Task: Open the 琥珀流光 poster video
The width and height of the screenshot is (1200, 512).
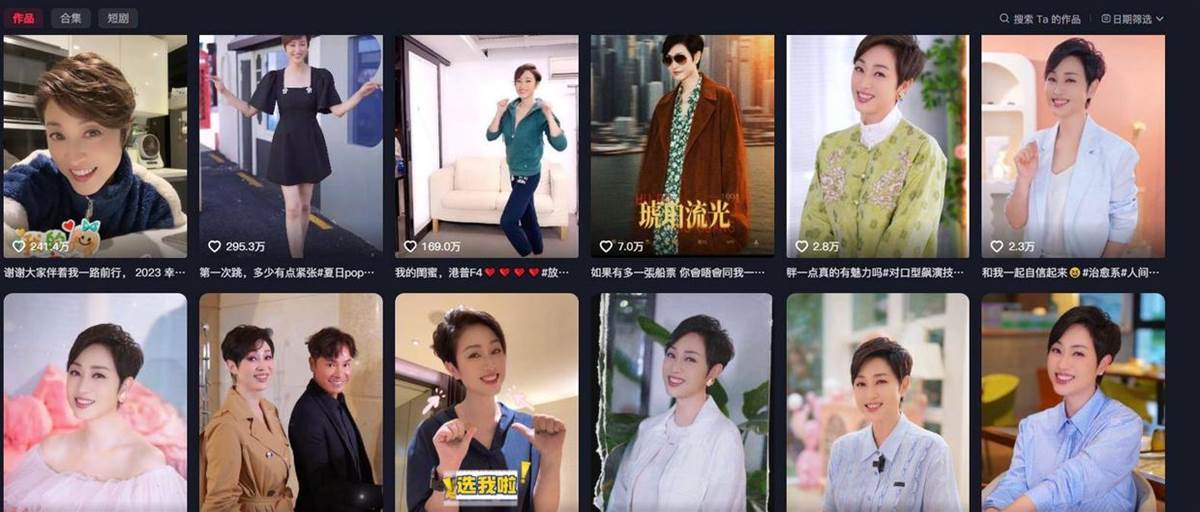Action: (682, 146)
